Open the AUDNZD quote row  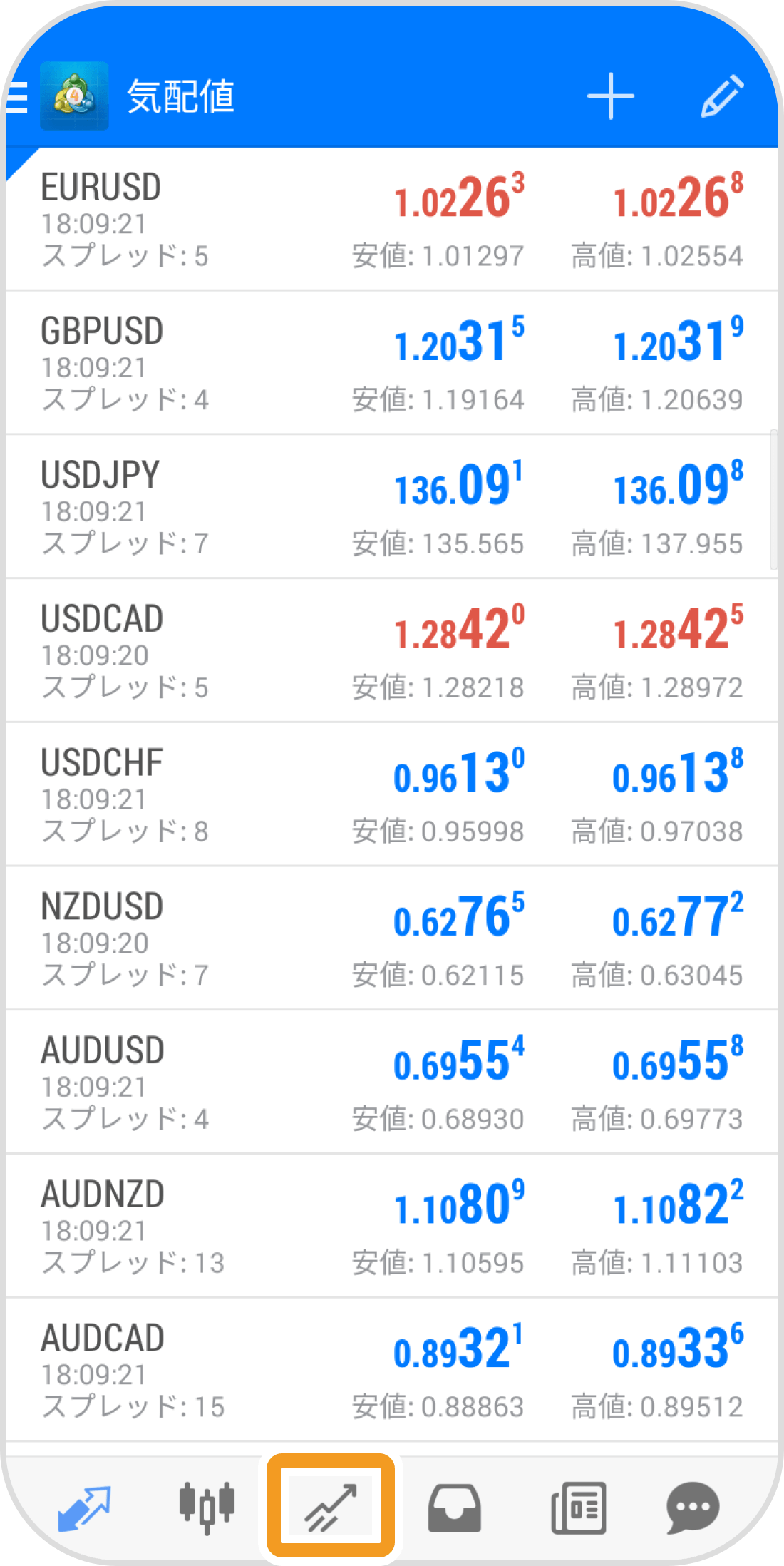point(391,1227)
